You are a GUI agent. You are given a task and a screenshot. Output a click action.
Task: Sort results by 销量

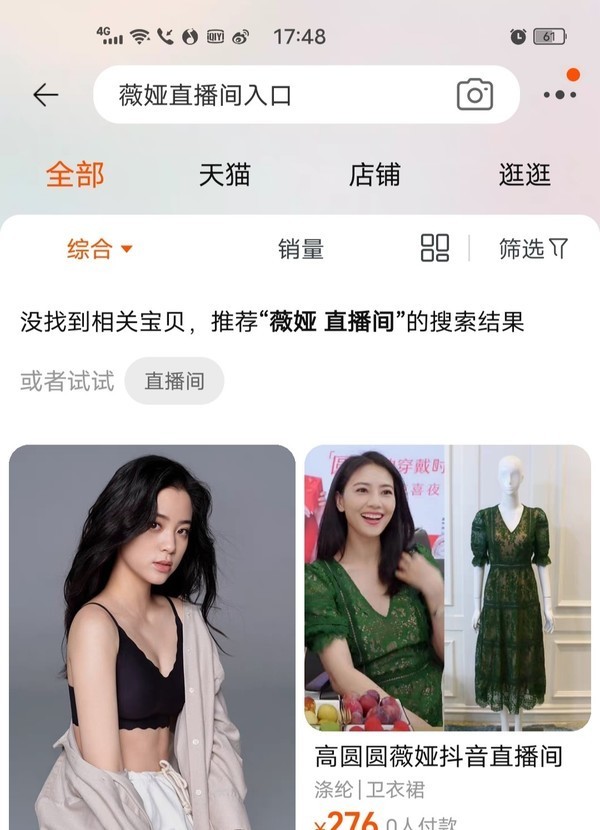300,249
